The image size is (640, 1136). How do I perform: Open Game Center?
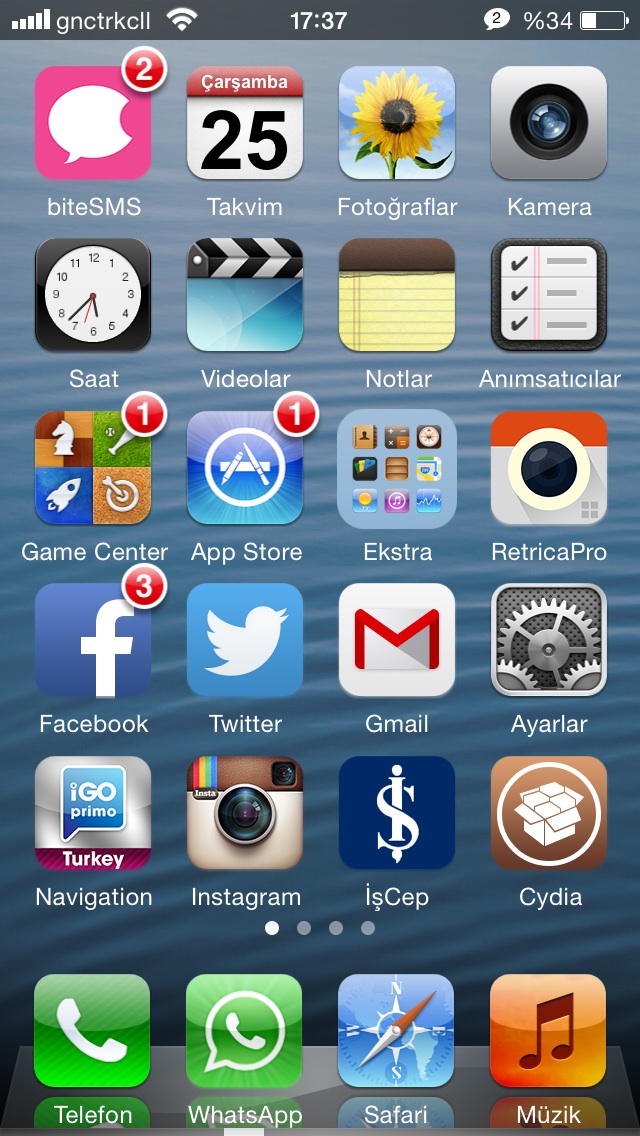point(93,468)
